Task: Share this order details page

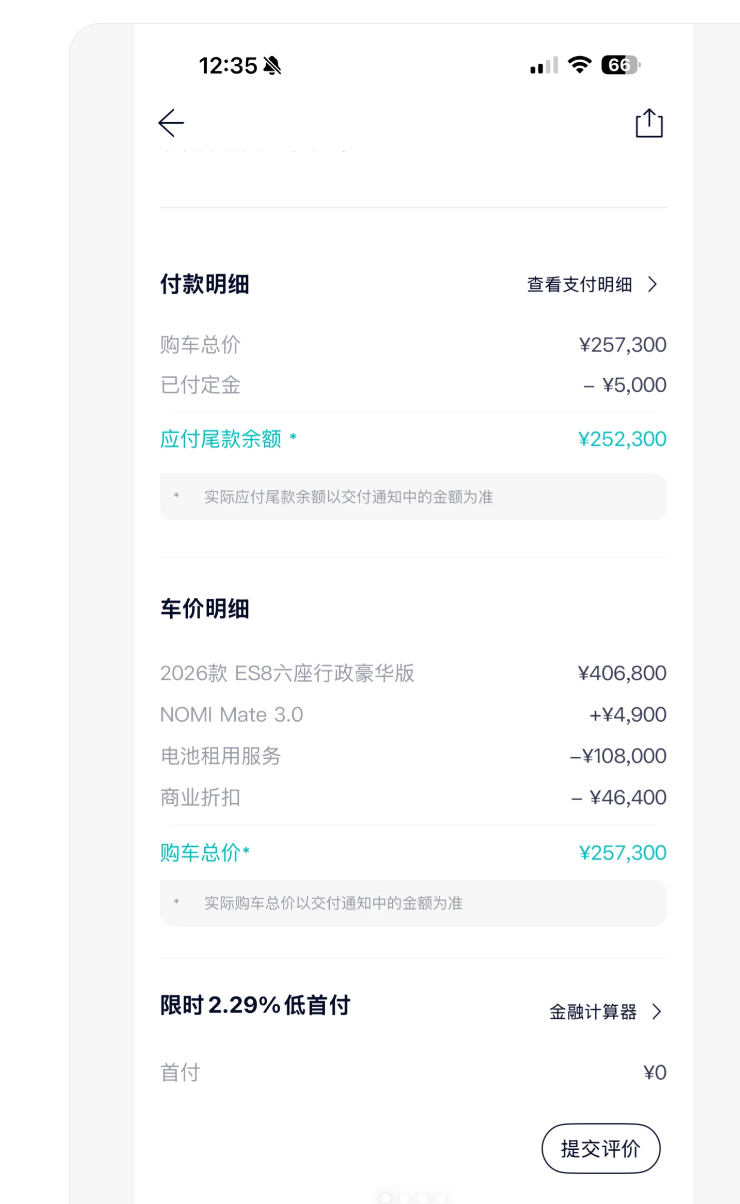Action: tap(649, 123)
